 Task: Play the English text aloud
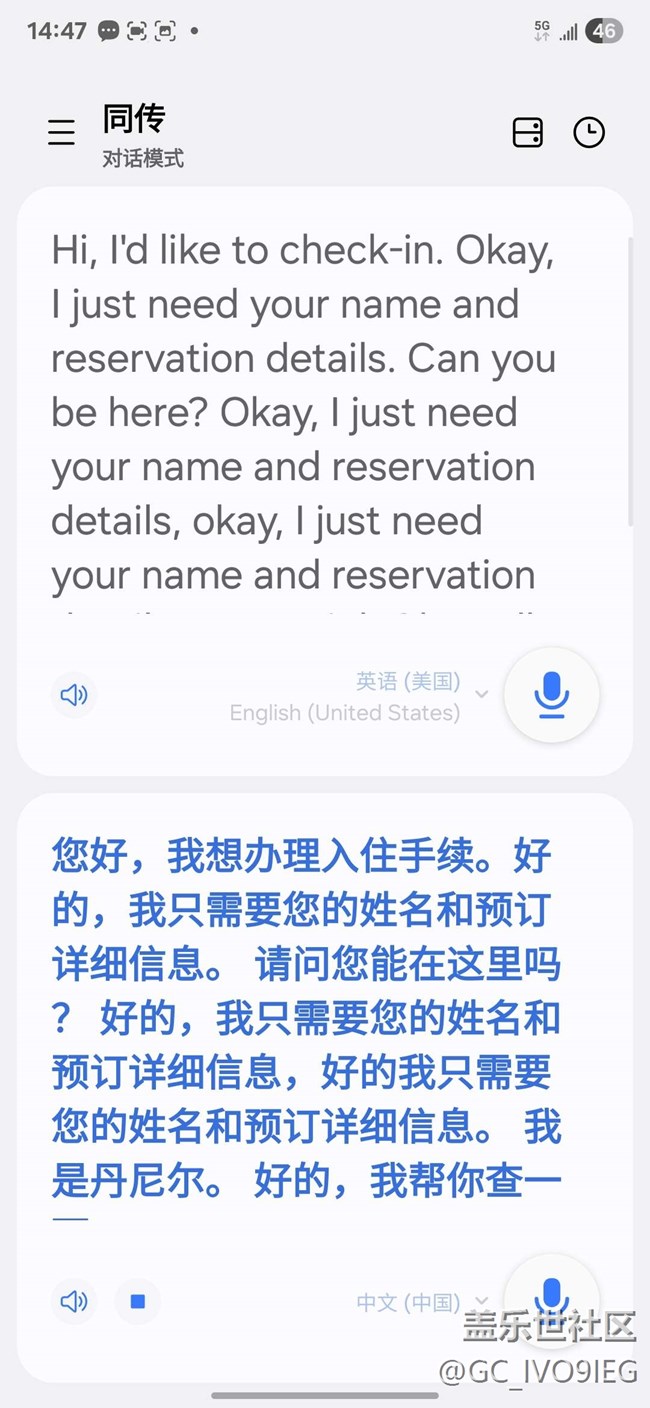pyautogui.click(x=74, y=695)
